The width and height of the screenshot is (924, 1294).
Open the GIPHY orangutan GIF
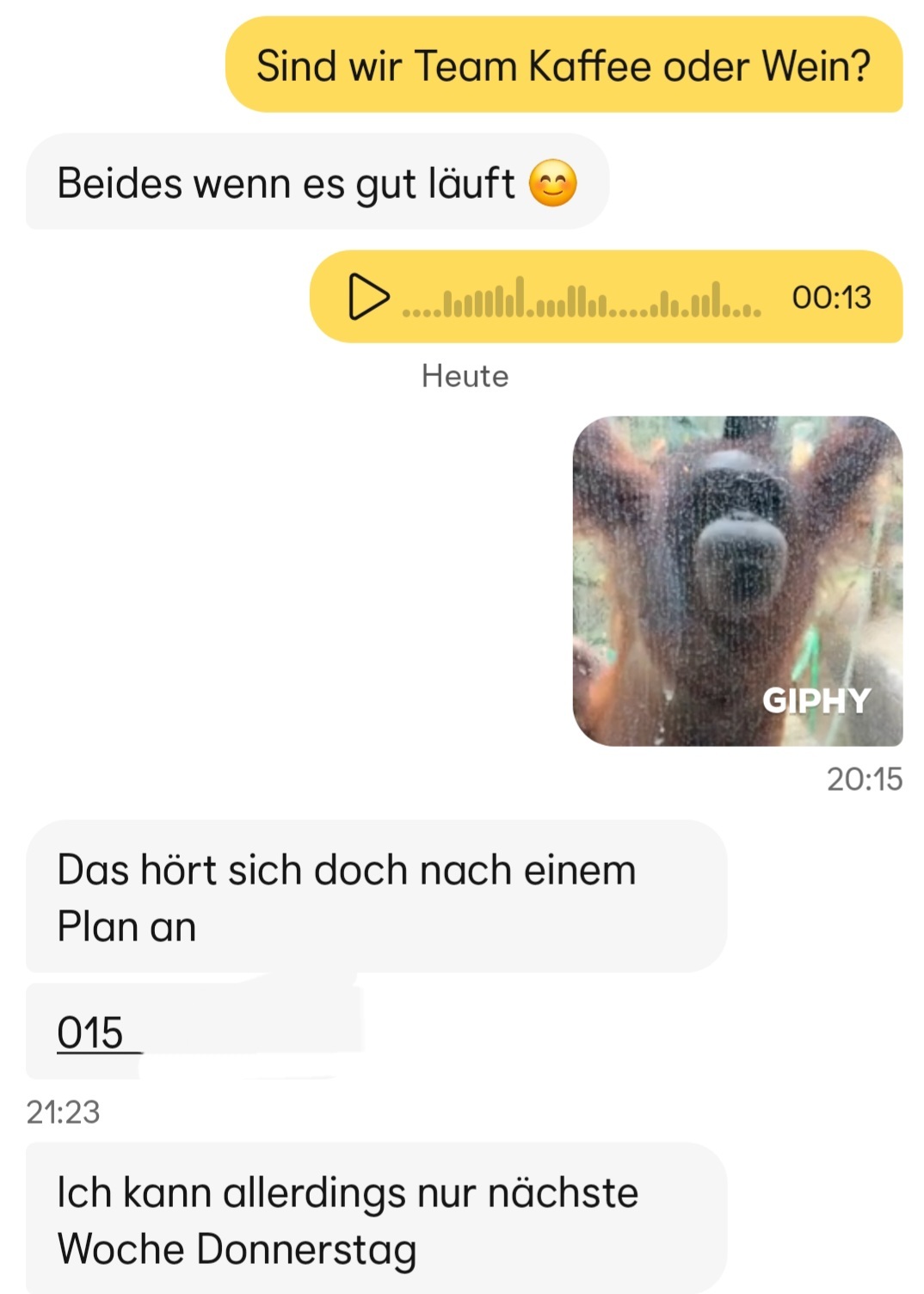click(737, 581)
